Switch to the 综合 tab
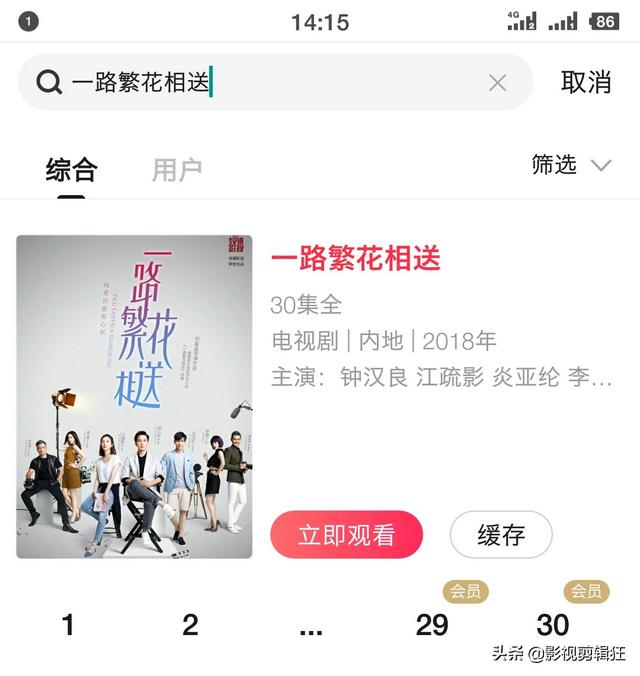 click(x=71, y=170)
